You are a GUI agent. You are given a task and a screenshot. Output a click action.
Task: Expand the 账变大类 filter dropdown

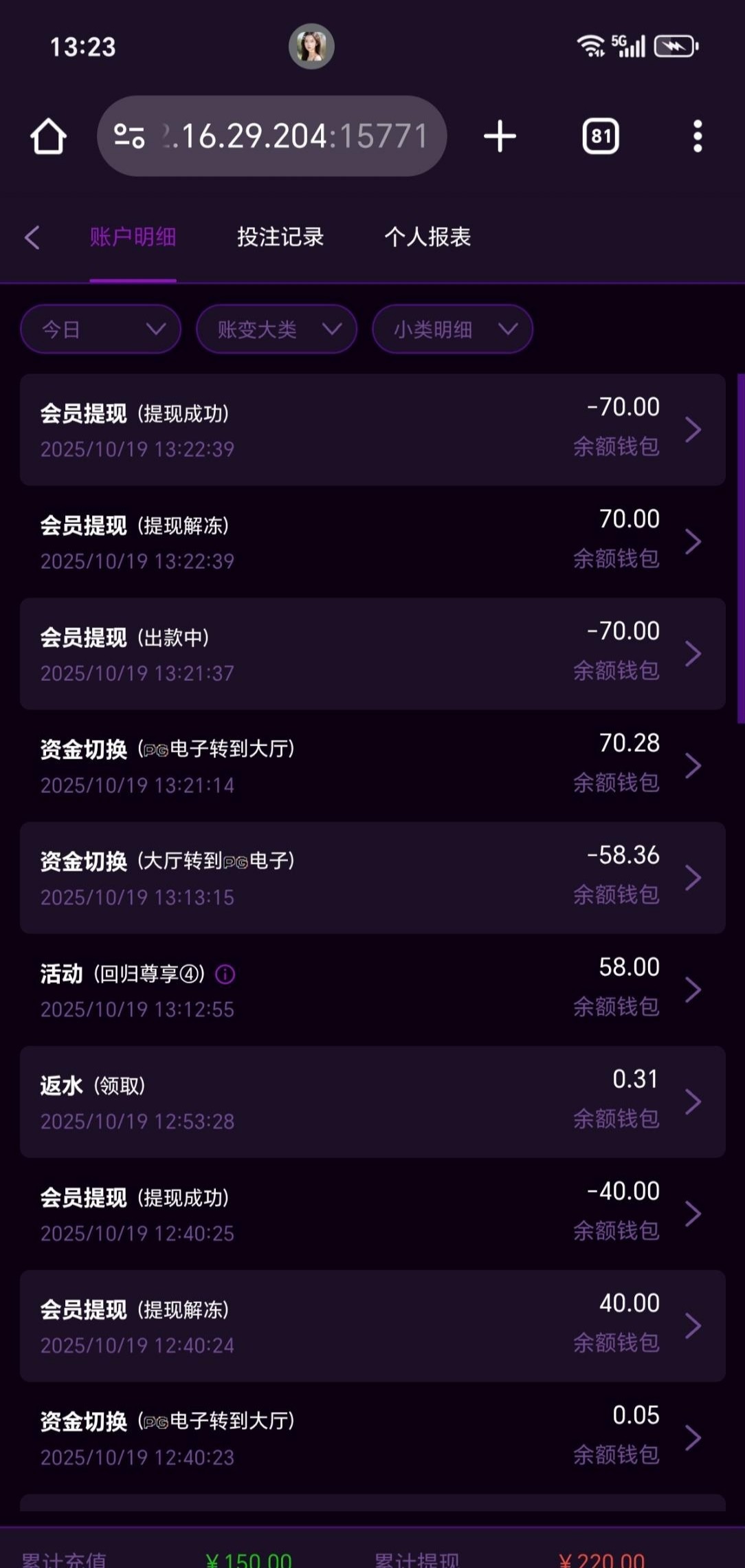276,329
